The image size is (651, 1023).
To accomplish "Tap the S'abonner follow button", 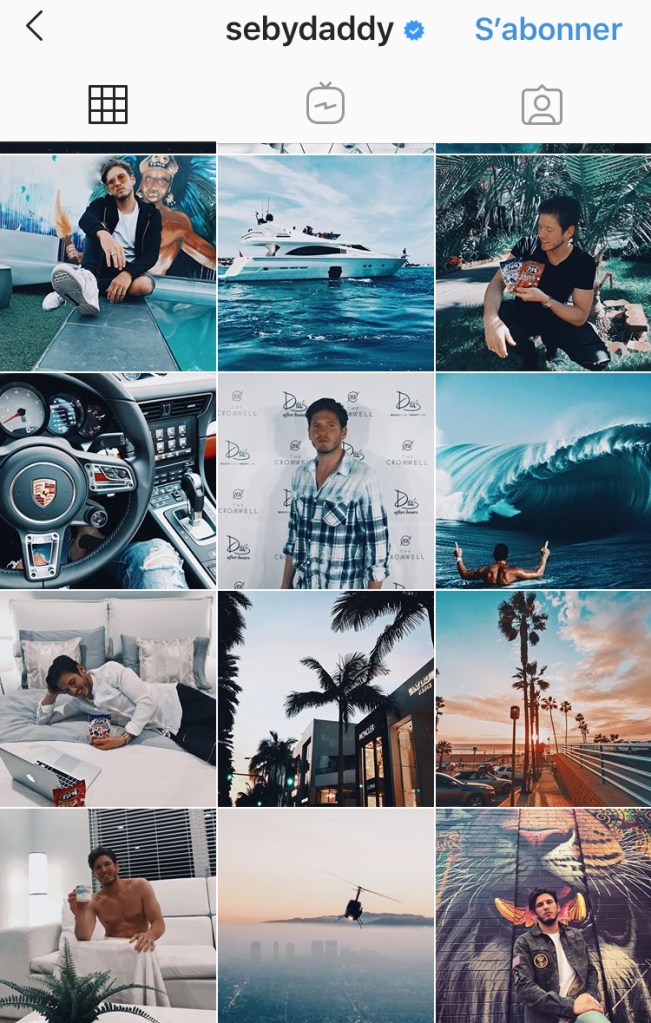I will [x=548, y=29].
